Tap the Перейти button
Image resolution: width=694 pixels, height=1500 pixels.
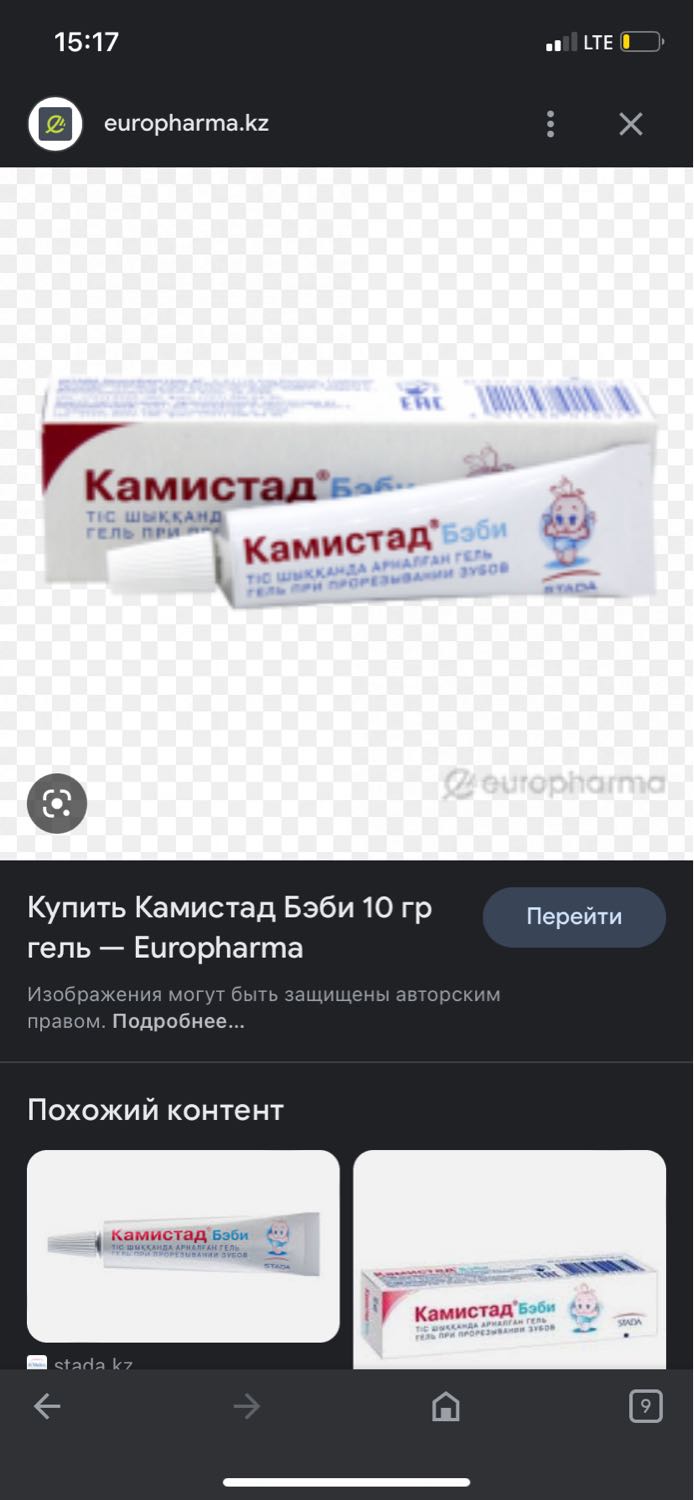[x=574, y=917]
